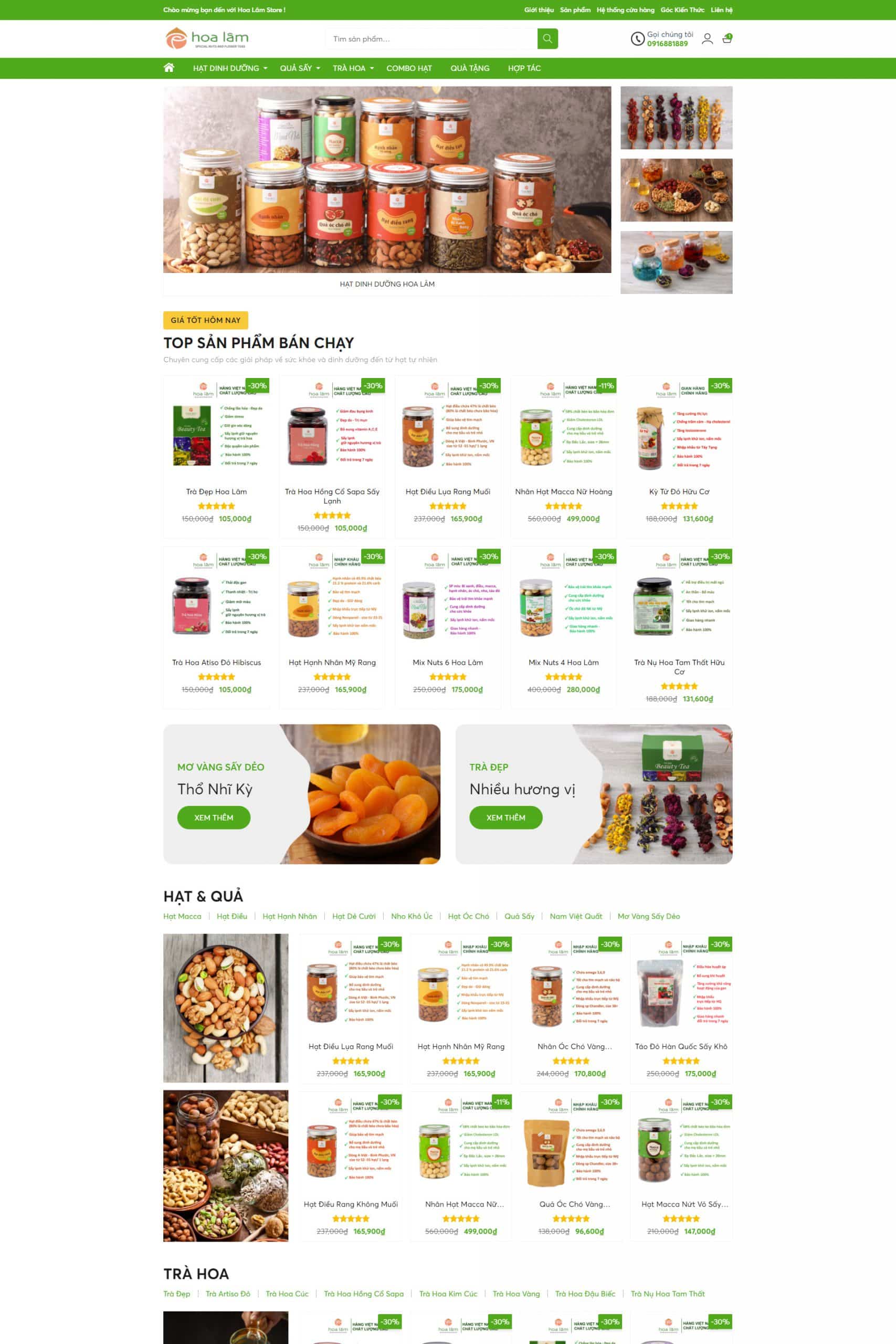Open the Mix Nuts 6 Hoa Lâm product
The image size is (896, 1344).
pos(447,662)
